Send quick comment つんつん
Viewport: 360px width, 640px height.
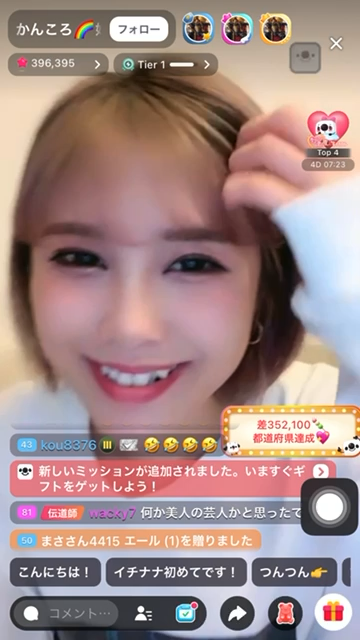click(294, 572)
